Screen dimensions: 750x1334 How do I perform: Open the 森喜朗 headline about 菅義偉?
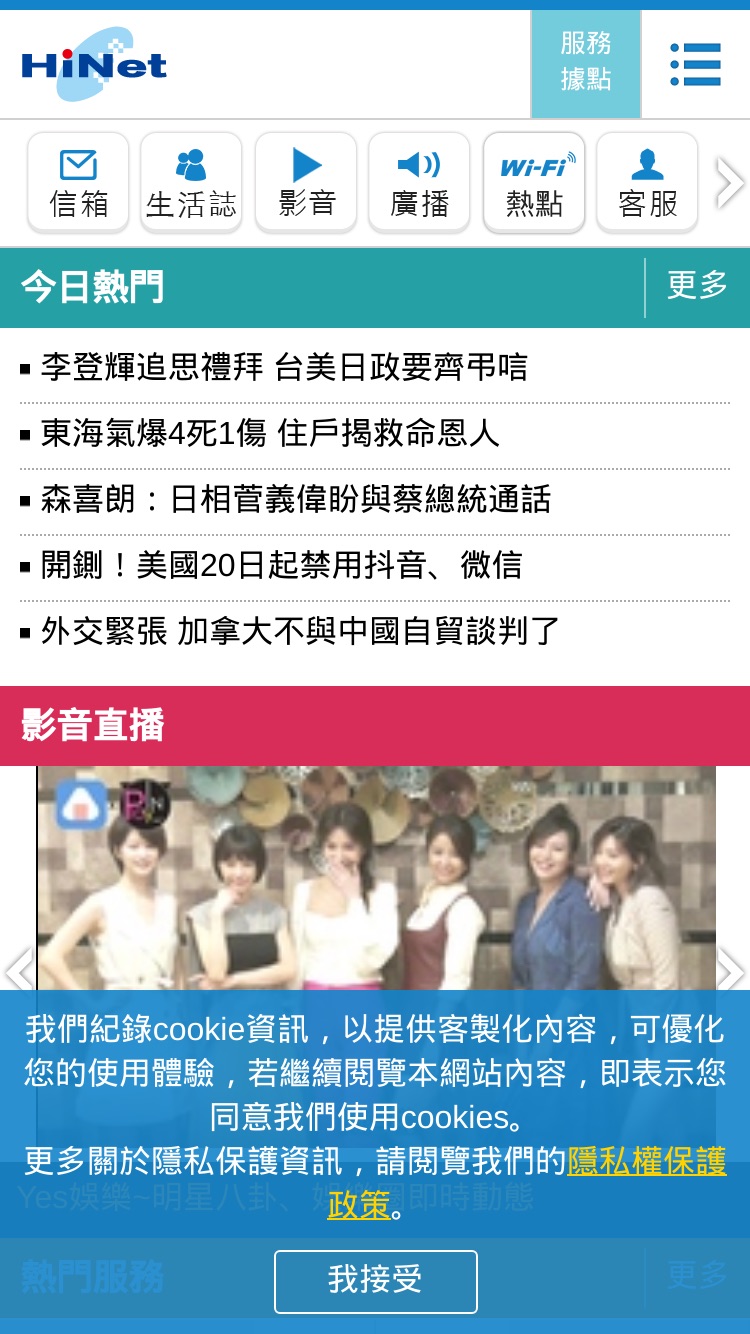(x=296, y=499)
